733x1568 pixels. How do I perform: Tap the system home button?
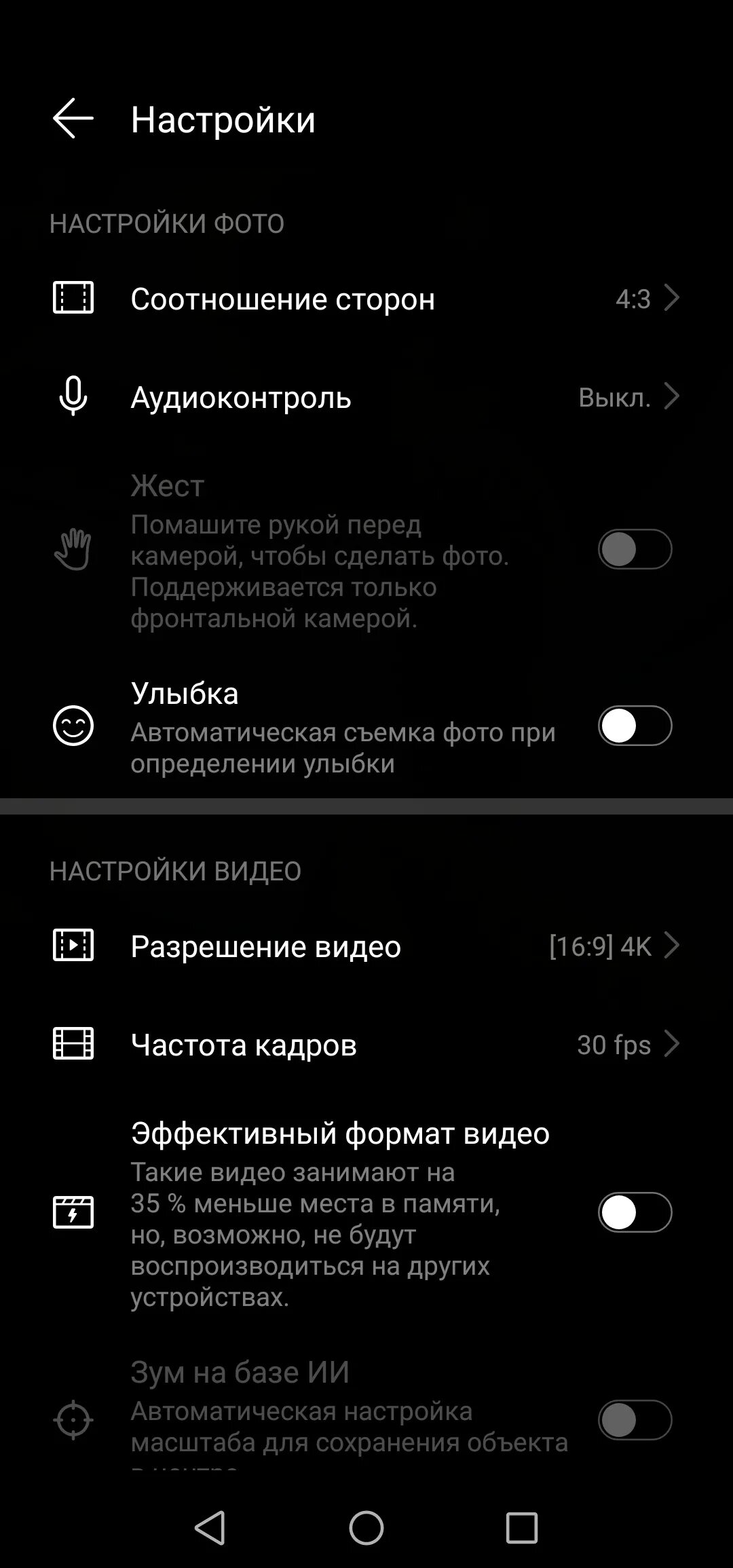tap(366, 1528)
